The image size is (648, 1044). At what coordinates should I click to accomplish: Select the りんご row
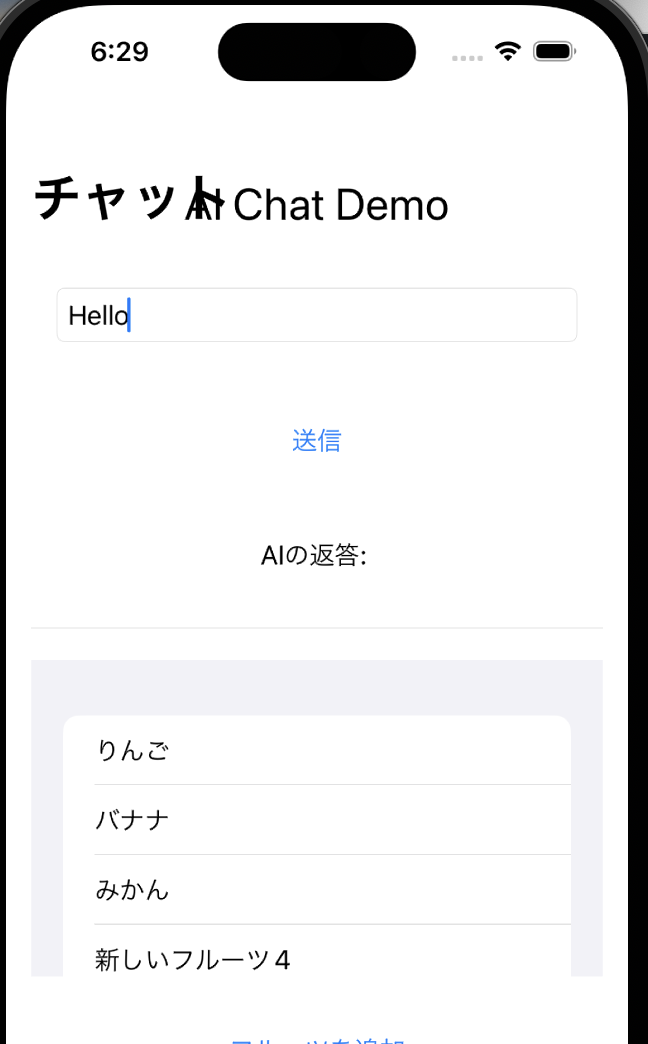(317, 750)
